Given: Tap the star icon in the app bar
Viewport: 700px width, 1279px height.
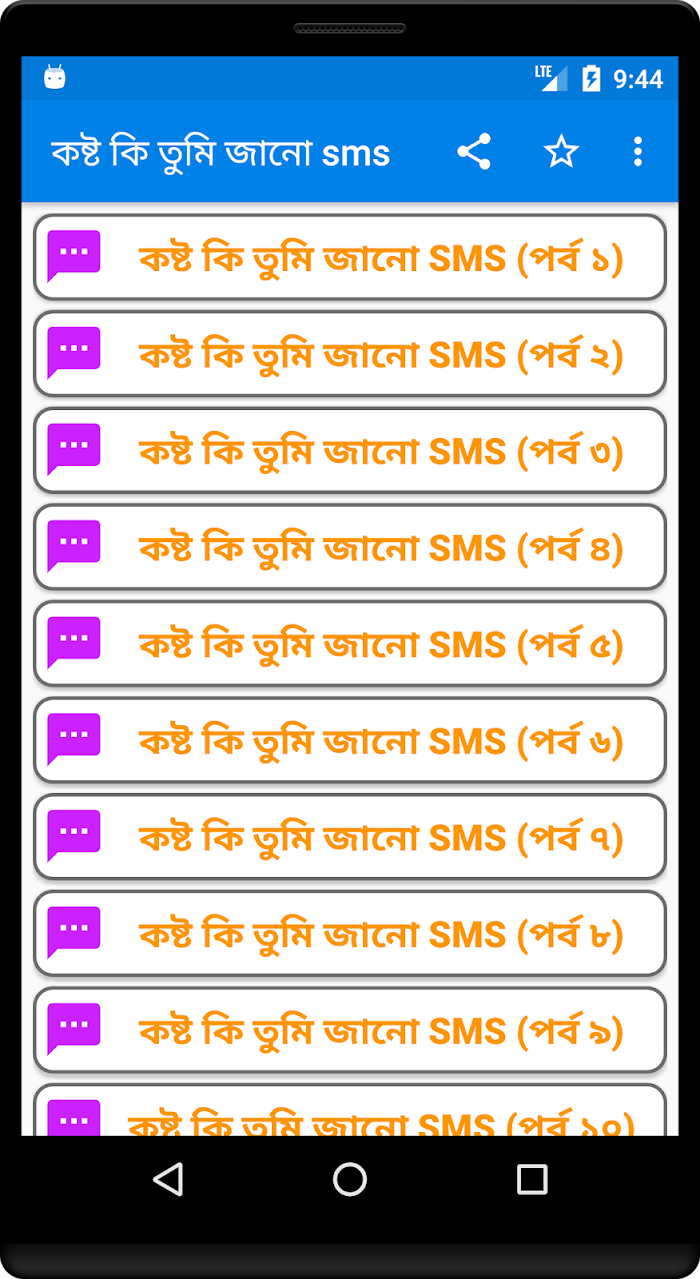Looking at the screenshot, I should 561,152.
